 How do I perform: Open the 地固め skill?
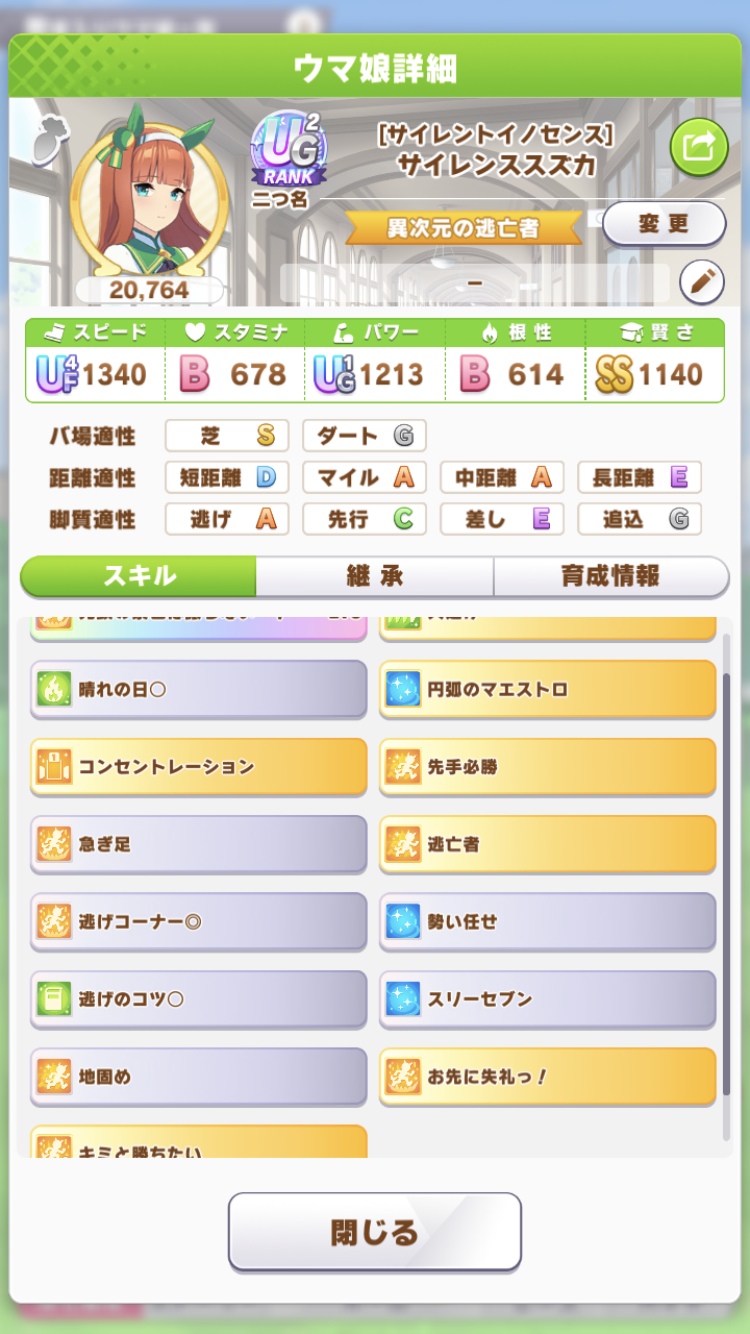[198, 1076]
